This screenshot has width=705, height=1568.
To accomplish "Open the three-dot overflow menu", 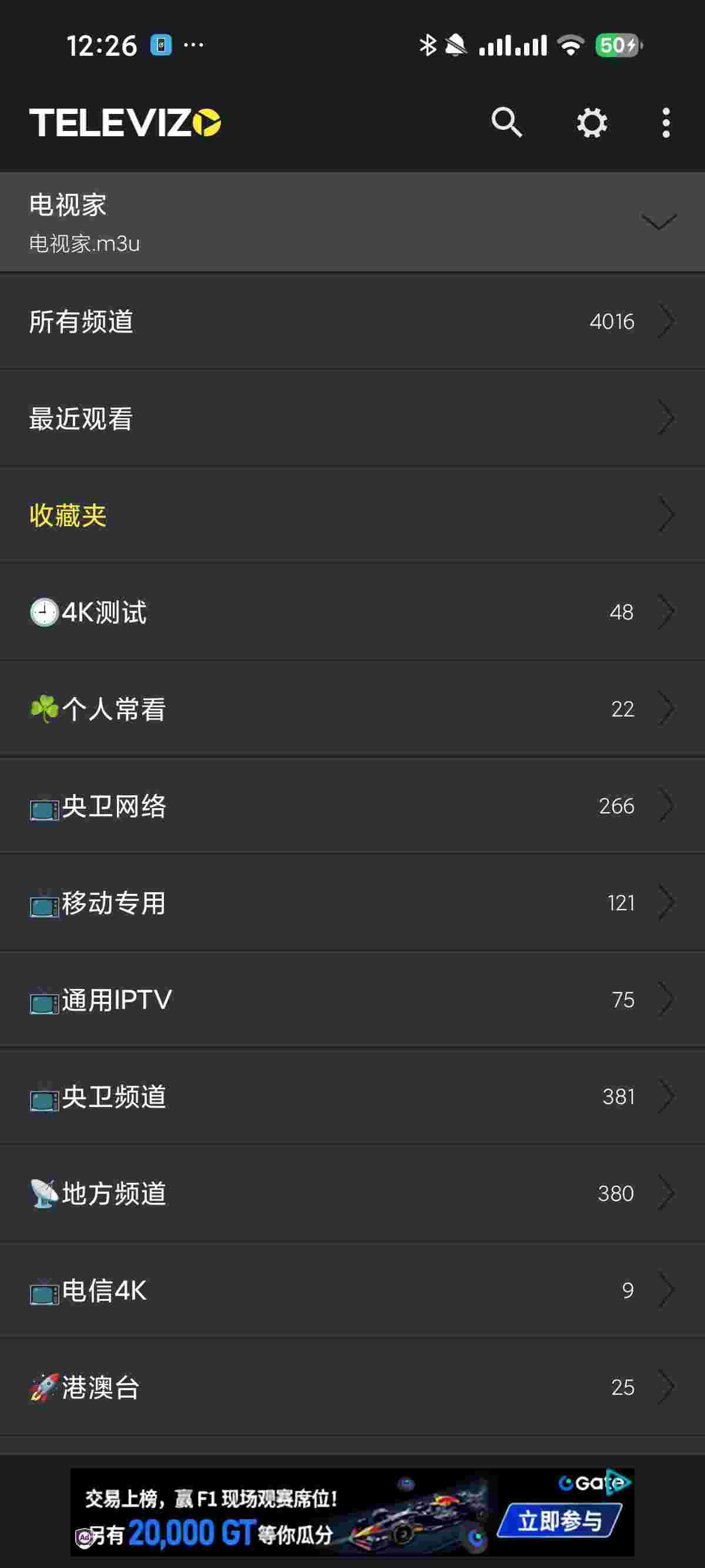I will click(x=666, y=123).
